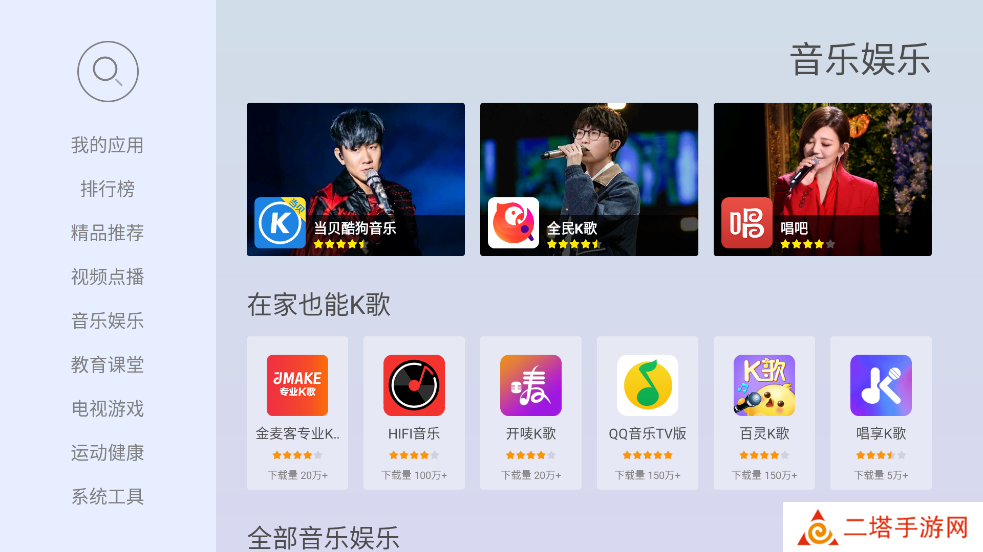Open 精品推荐 category
Screen dimensions: 983x552
point(107,233)
